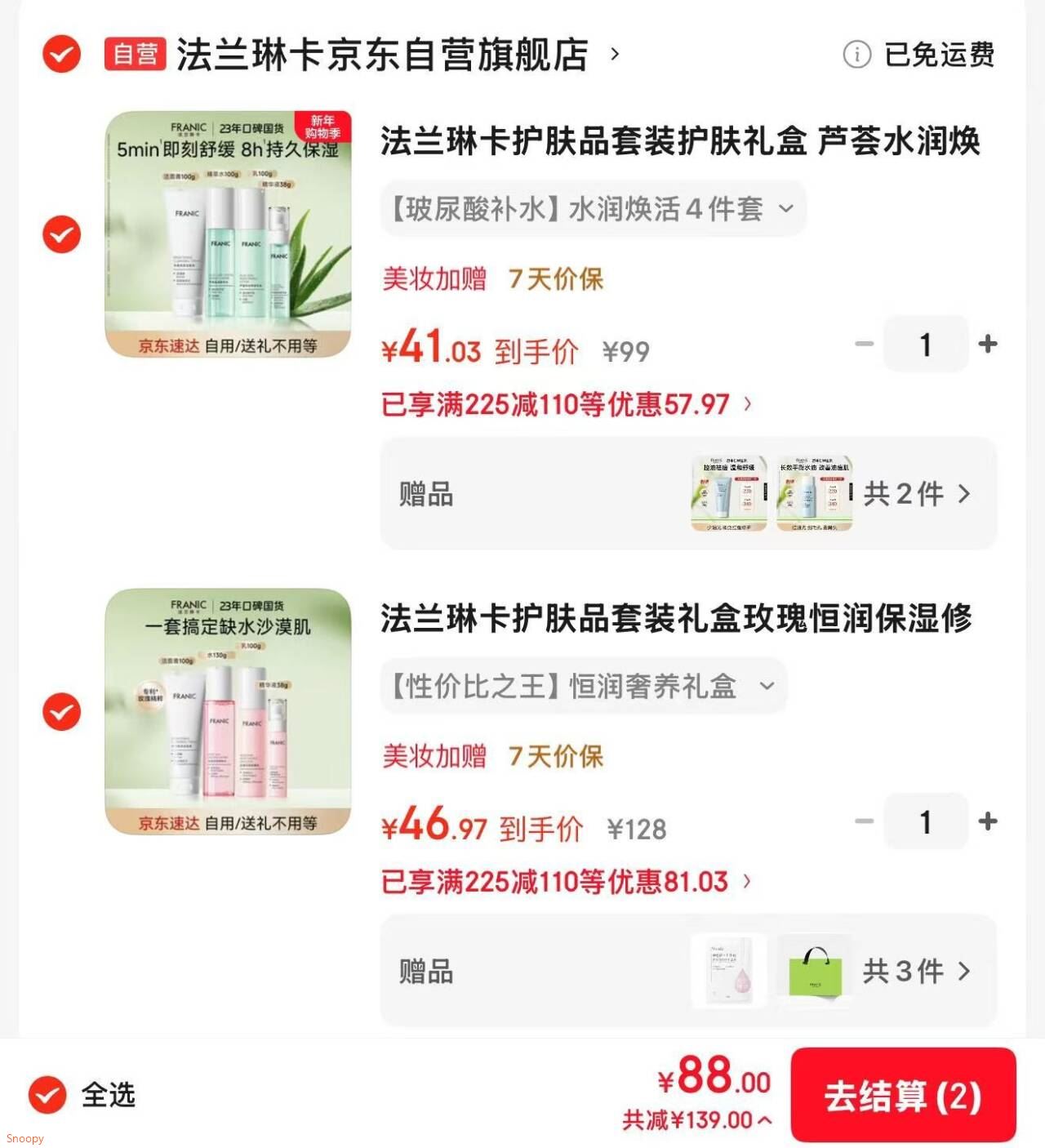Toggle the store checkbox for 法兰琳卡京东自营旗舰店
Image resolution: width=1045 pixels, height=1148 pixels.
pyautogui.click(x=60, y=56)
